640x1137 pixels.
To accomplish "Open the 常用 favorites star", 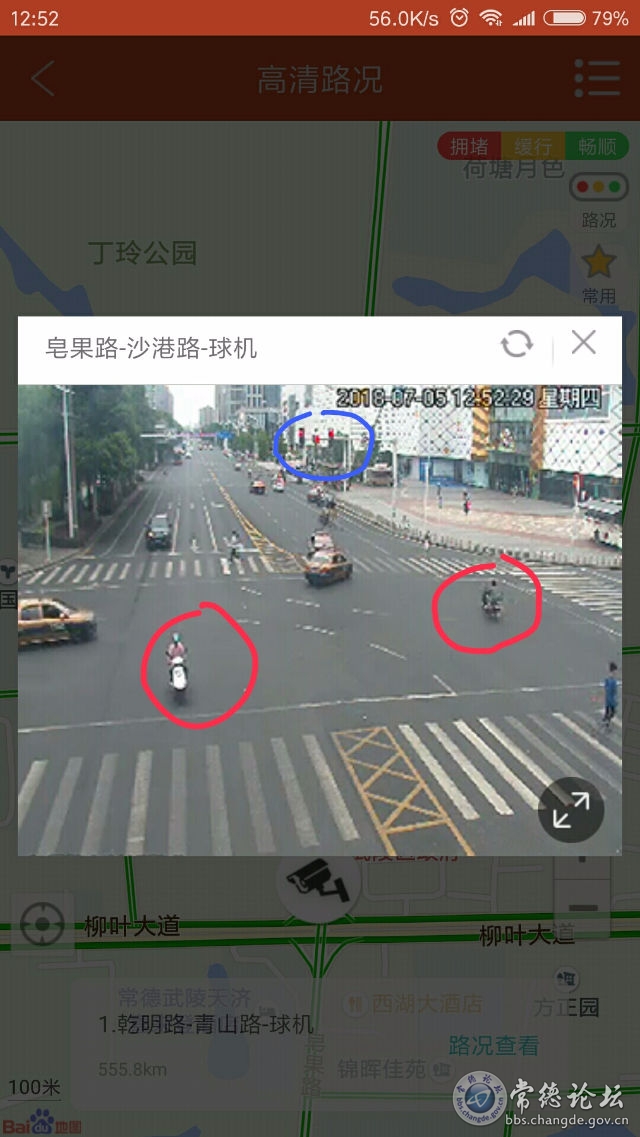I will click(598, 273).
